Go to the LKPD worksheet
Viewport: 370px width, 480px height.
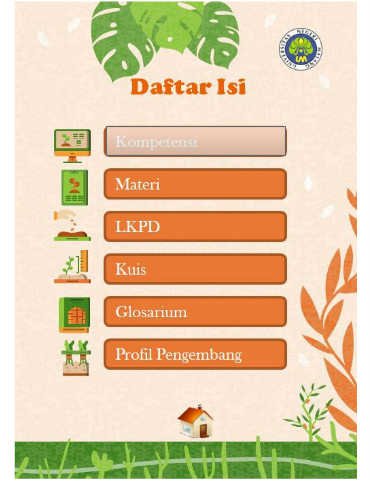tap(195, 227)
